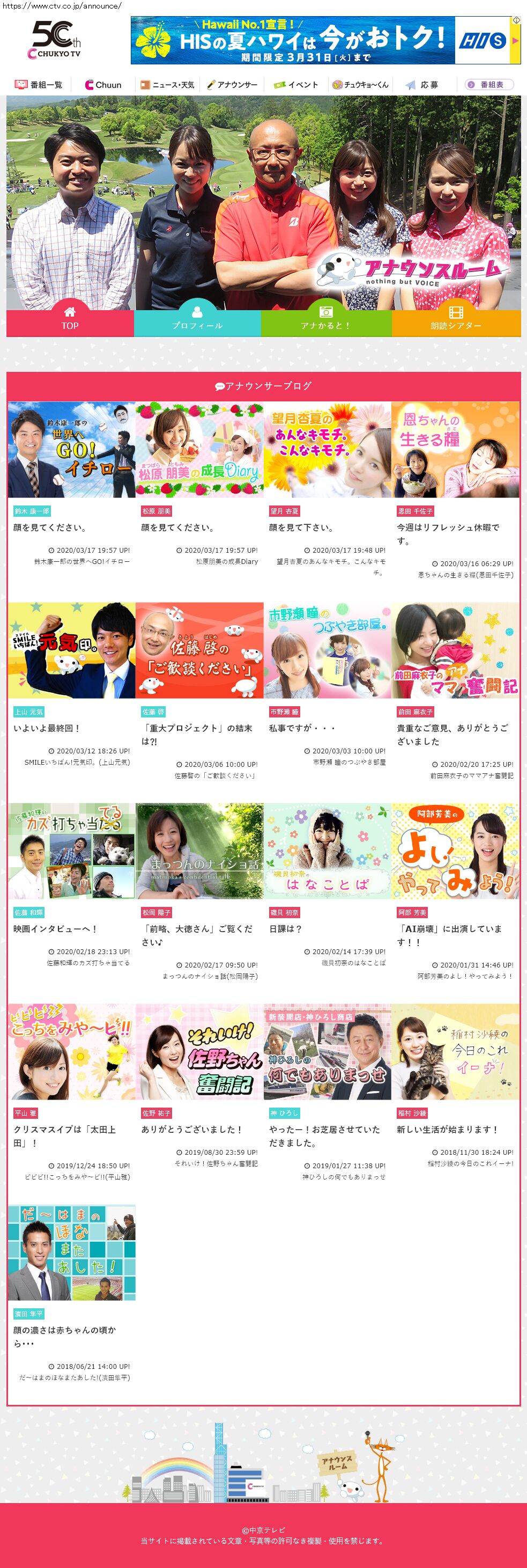Open the イベント navigation item

[x=296, y=85]
